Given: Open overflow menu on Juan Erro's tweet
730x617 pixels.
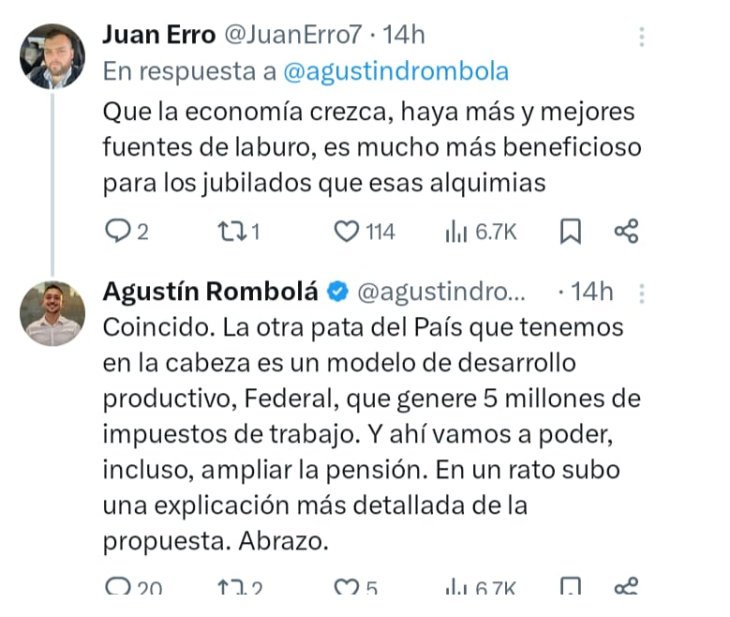Looking at the screenshot, I should click(x=642, y=37).
